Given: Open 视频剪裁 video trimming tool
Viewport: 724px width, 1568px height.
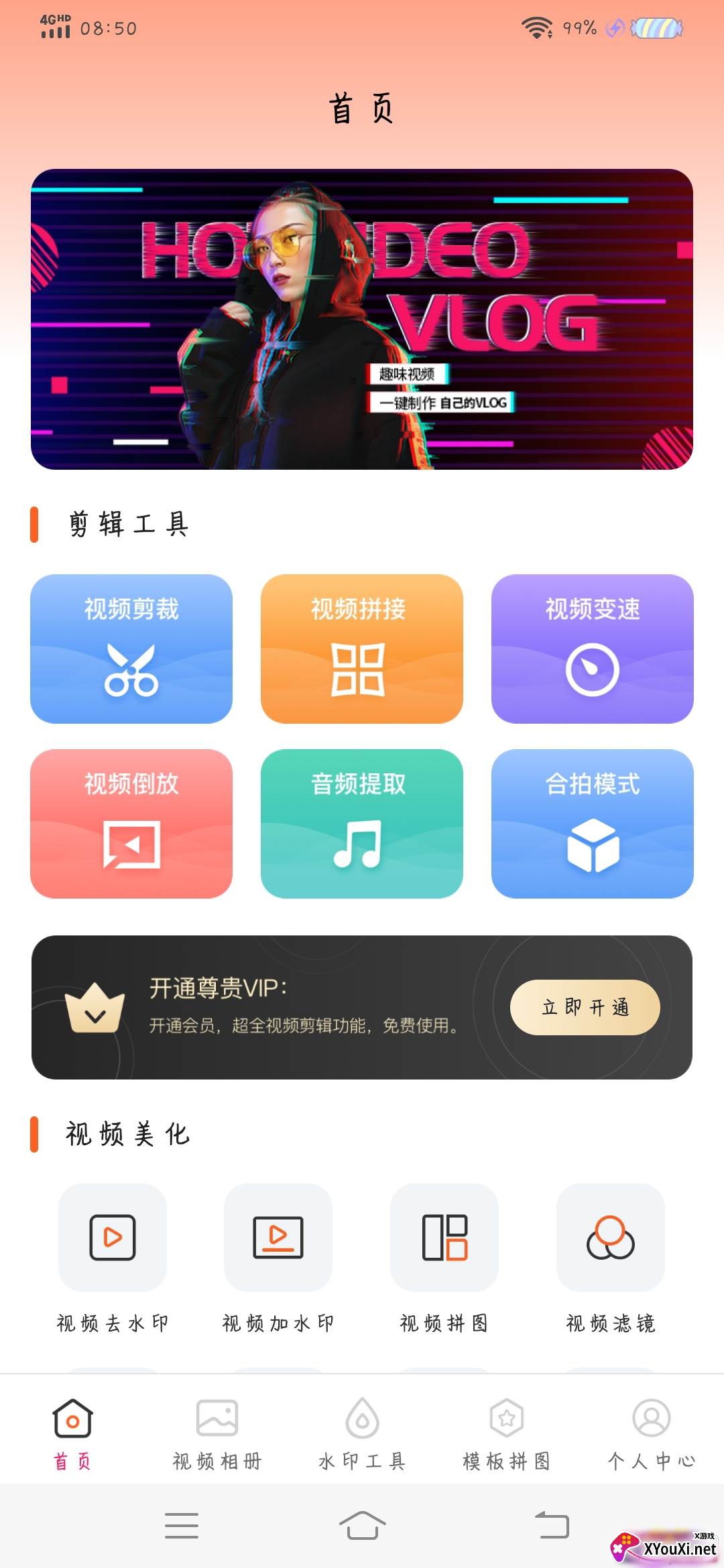Looking at the screenshot, I should tap(131, 649).
